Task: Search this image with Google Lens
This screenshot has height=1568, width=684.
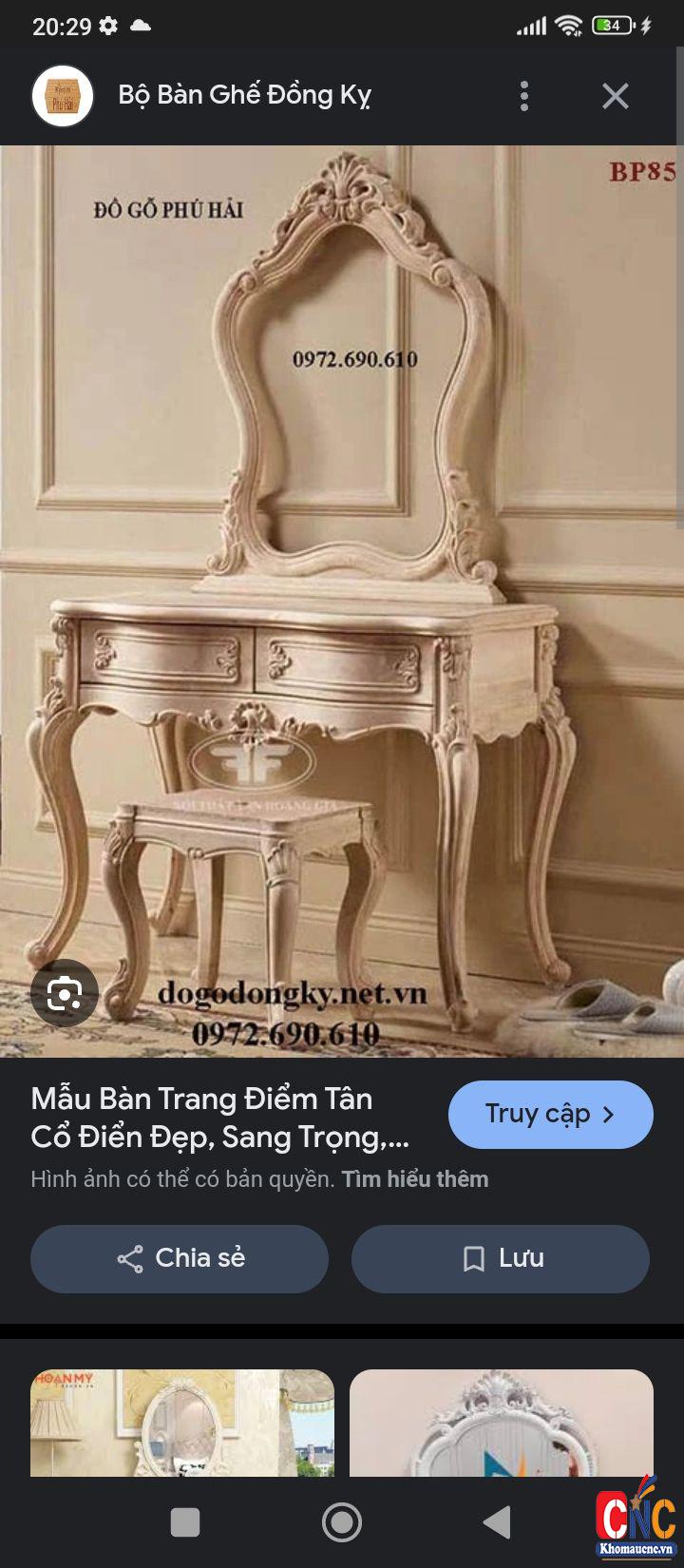Action: tap(65, 993)
